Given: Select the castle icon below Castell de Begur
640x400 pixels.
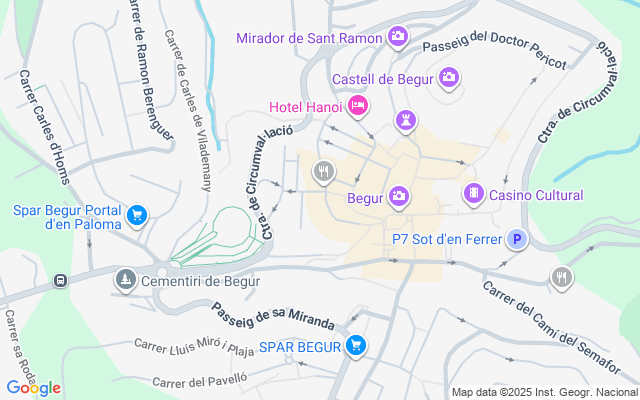Looking at the screenshot, I should [405, 120].
